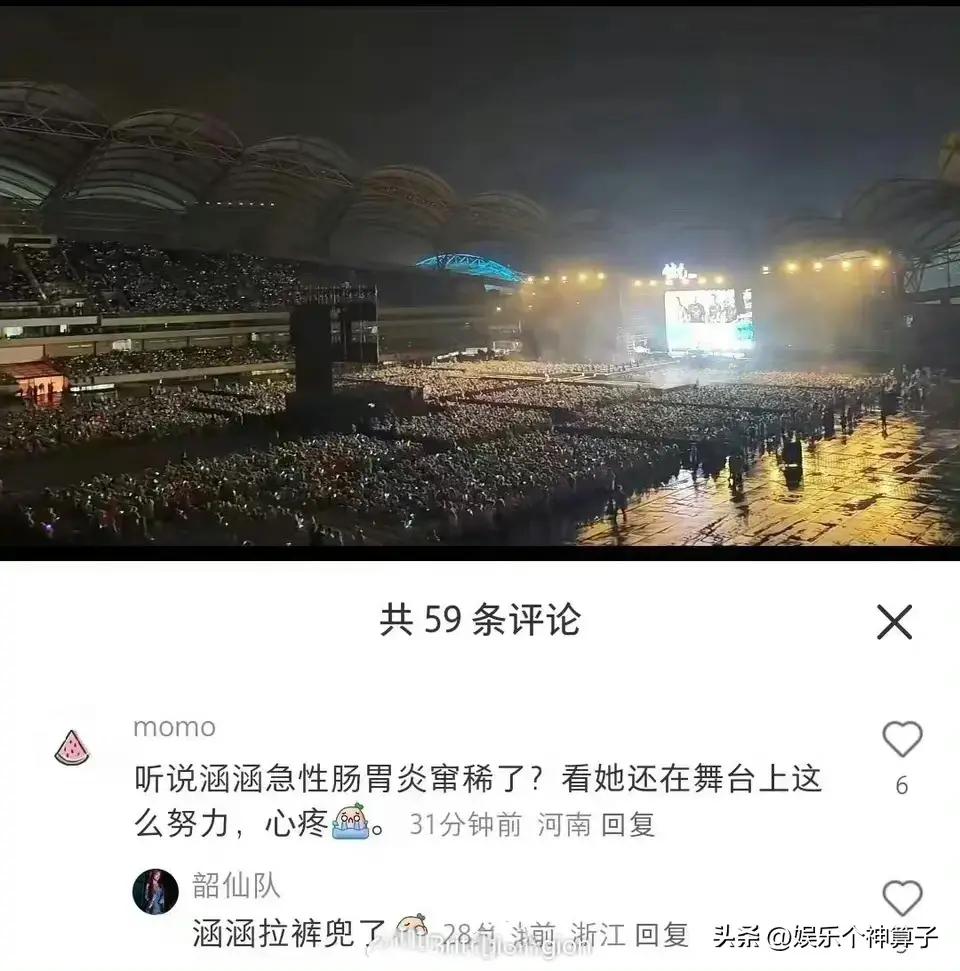Open 韶仙队's profile avatar
Screen dimensions: 960x971
click(x=155, y=891)
